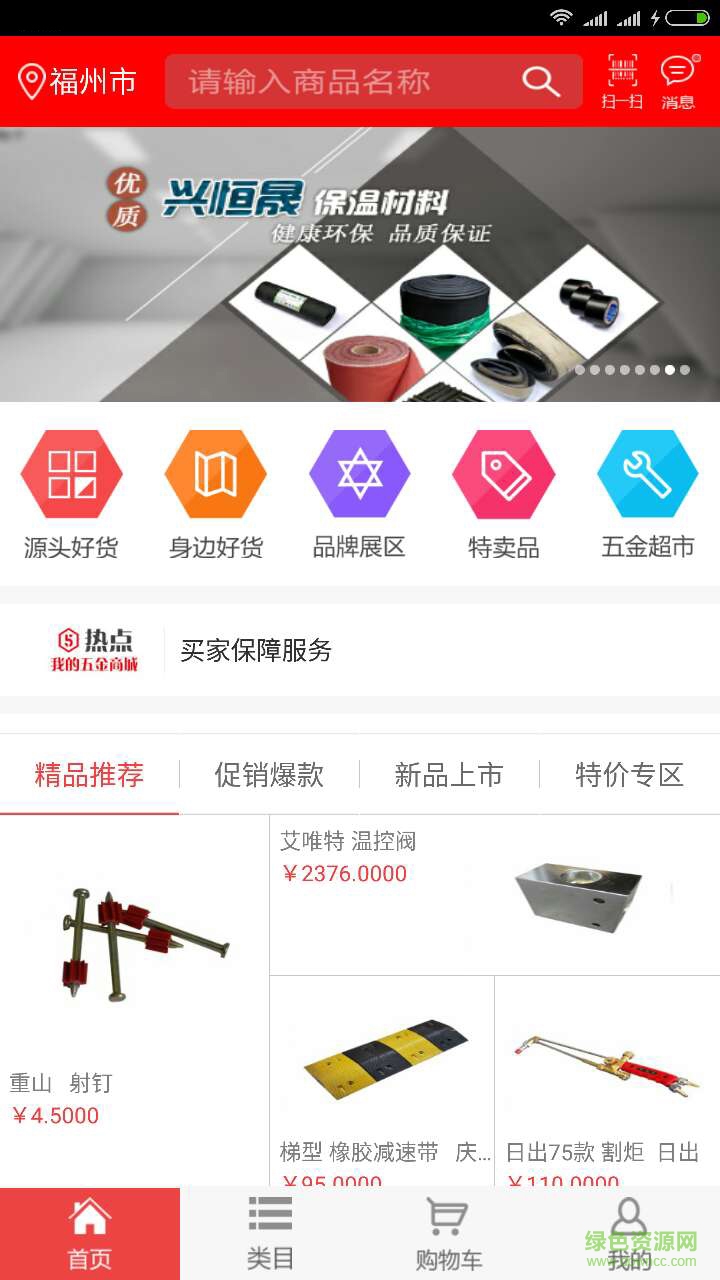
Task: Tap the 重山 射钉 product thumbnail
Action: [133, 940]
